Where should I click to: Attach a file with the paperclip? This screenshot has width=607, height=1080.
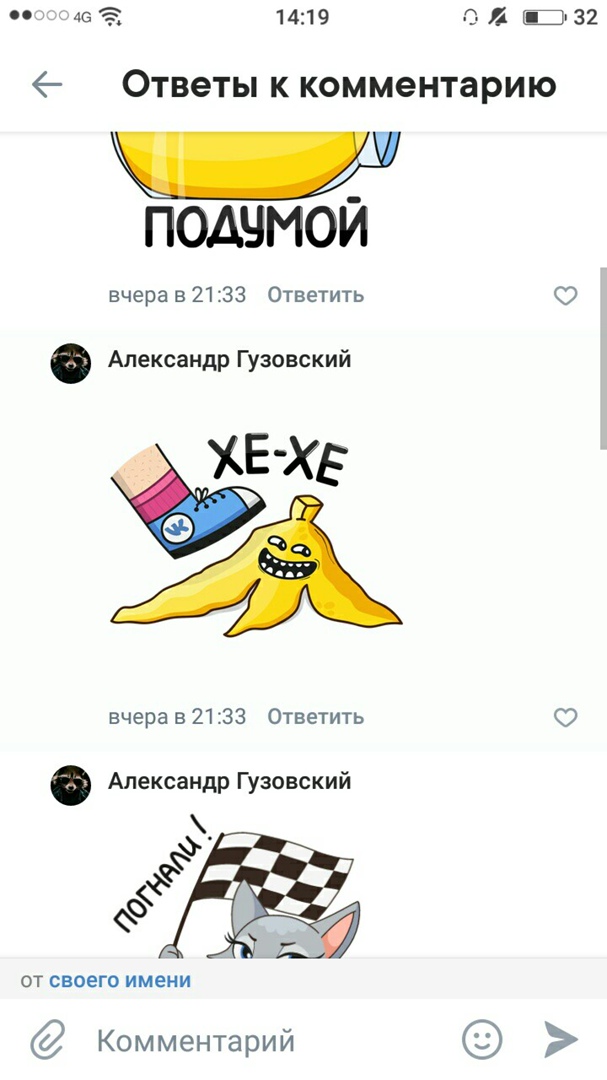point(47,1040)
